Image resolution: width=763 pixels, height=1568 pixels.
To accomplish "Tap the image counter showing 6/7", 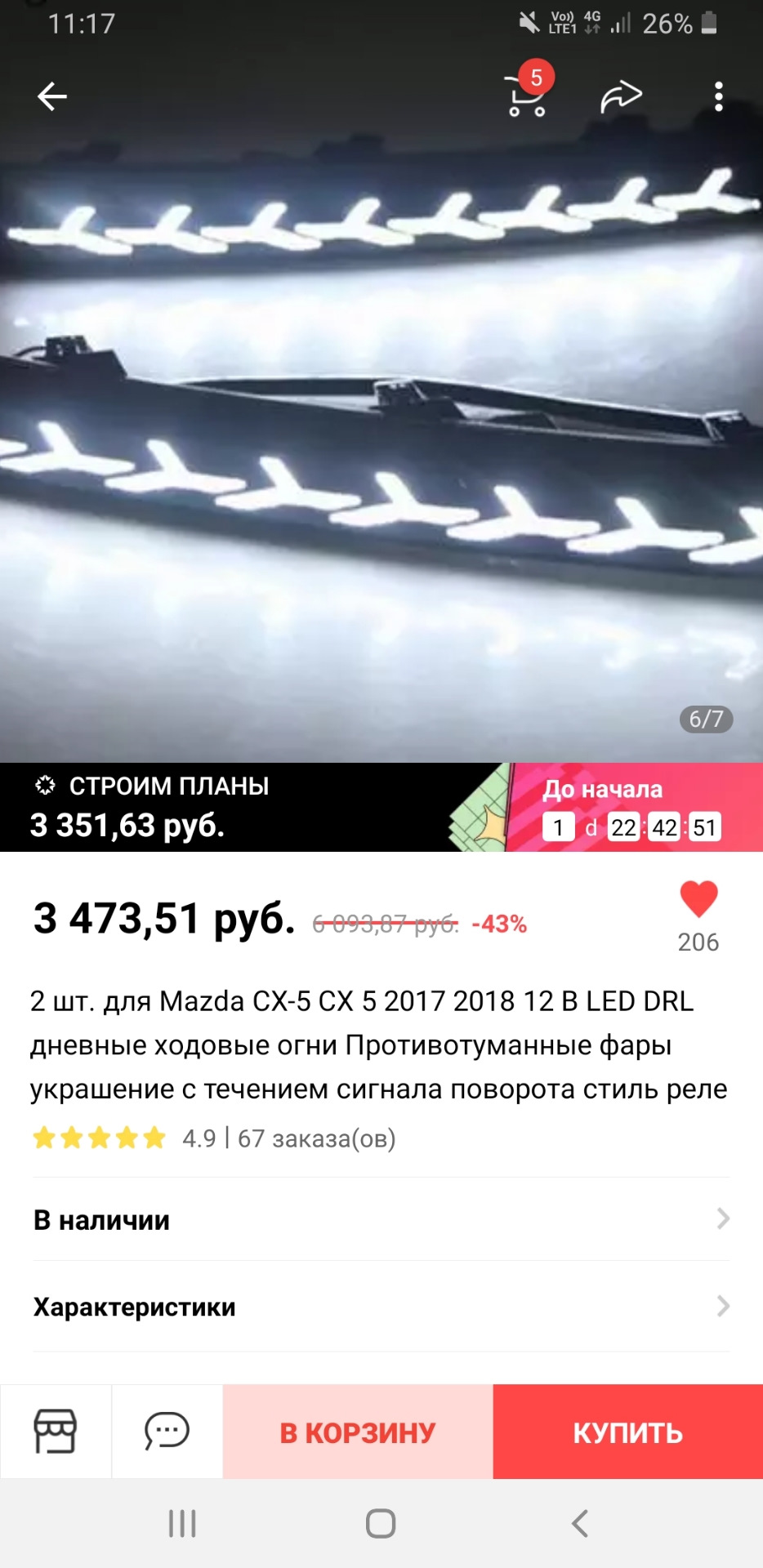I will [707, 719].
